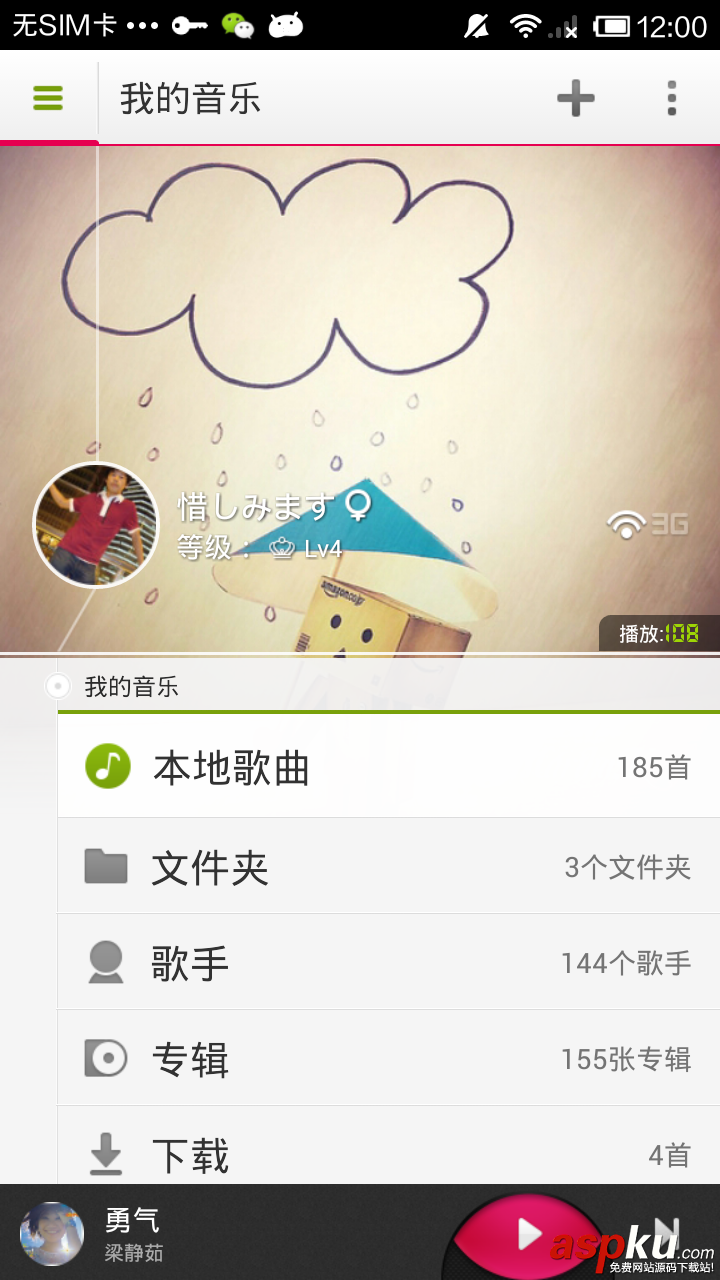720x1280 pixels.
Task: Open the folders (文件夹) icon
Action: pos(107,867)
